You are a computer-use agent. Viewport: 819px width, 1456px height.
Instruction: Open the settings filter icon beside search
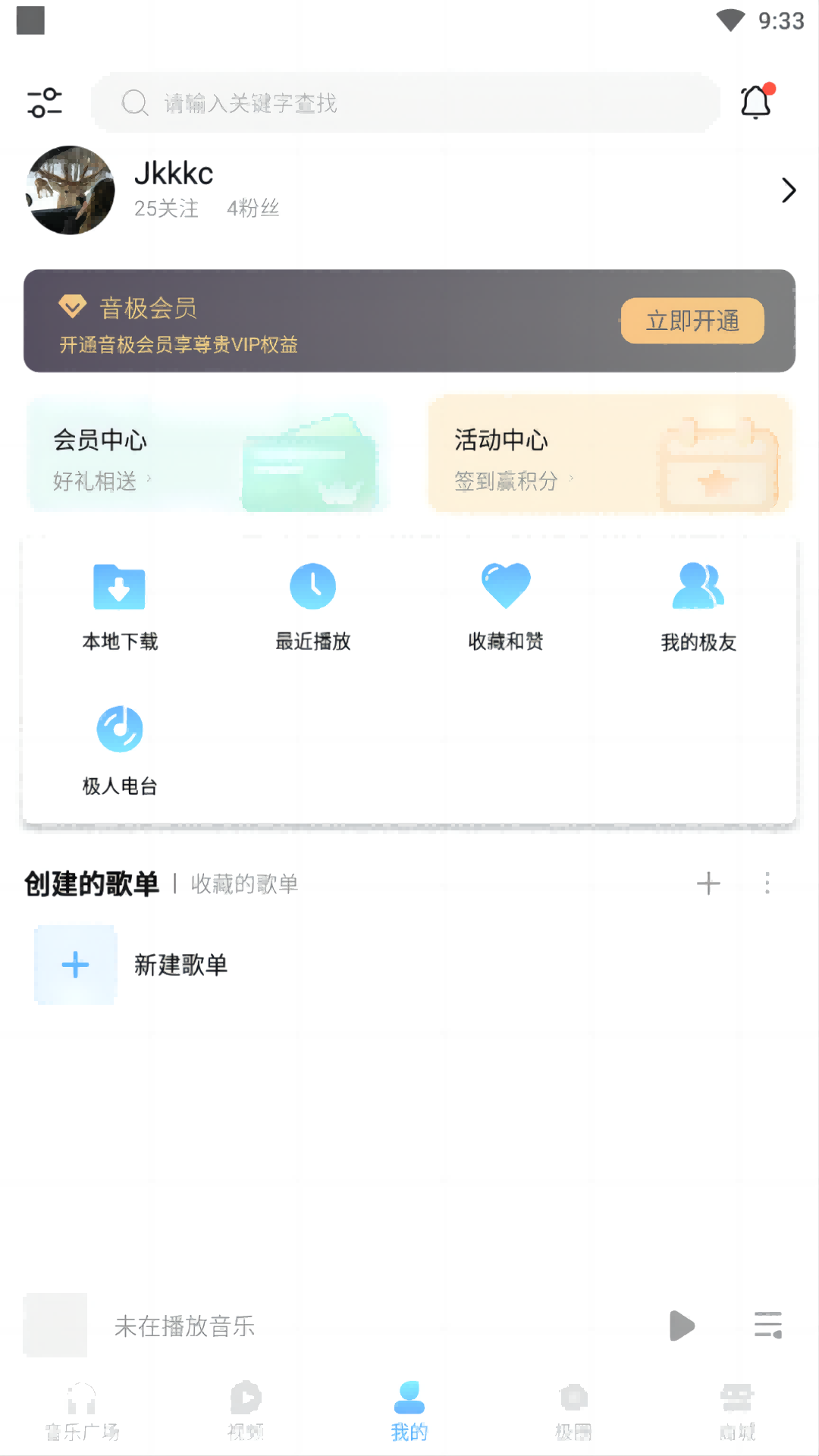pyautogui.click(x=45, y=104)
